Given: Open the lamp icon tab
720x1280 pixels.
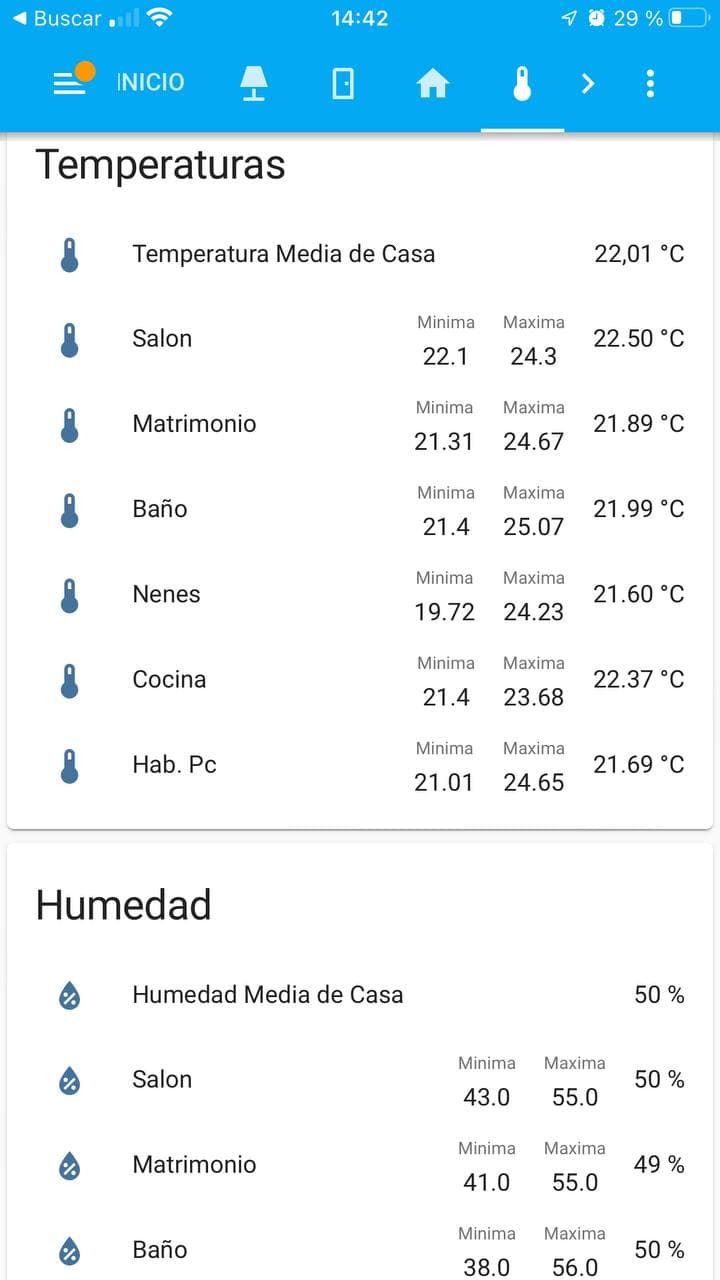Looking at the screenshot, I should click(x=254, y=84).
